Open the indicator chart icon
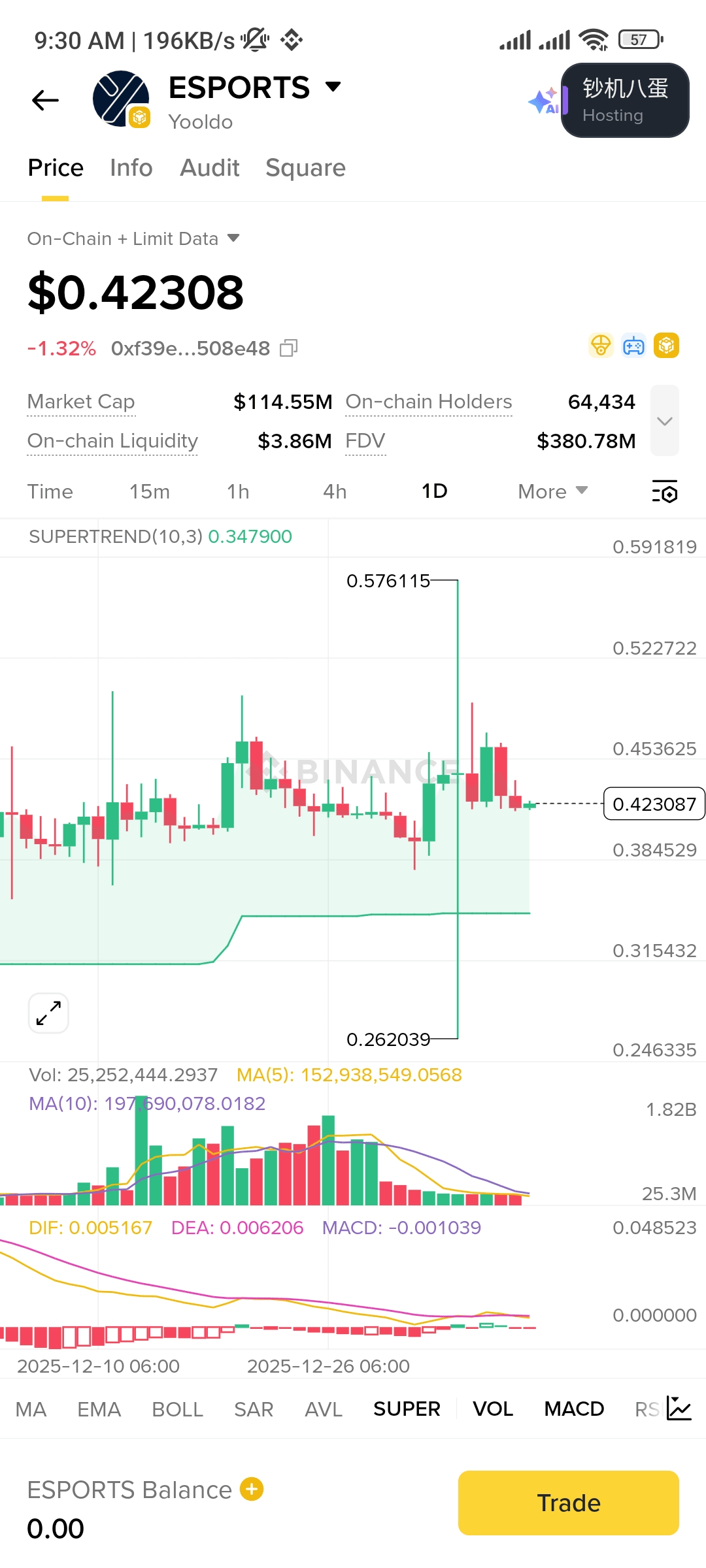 679,1409
